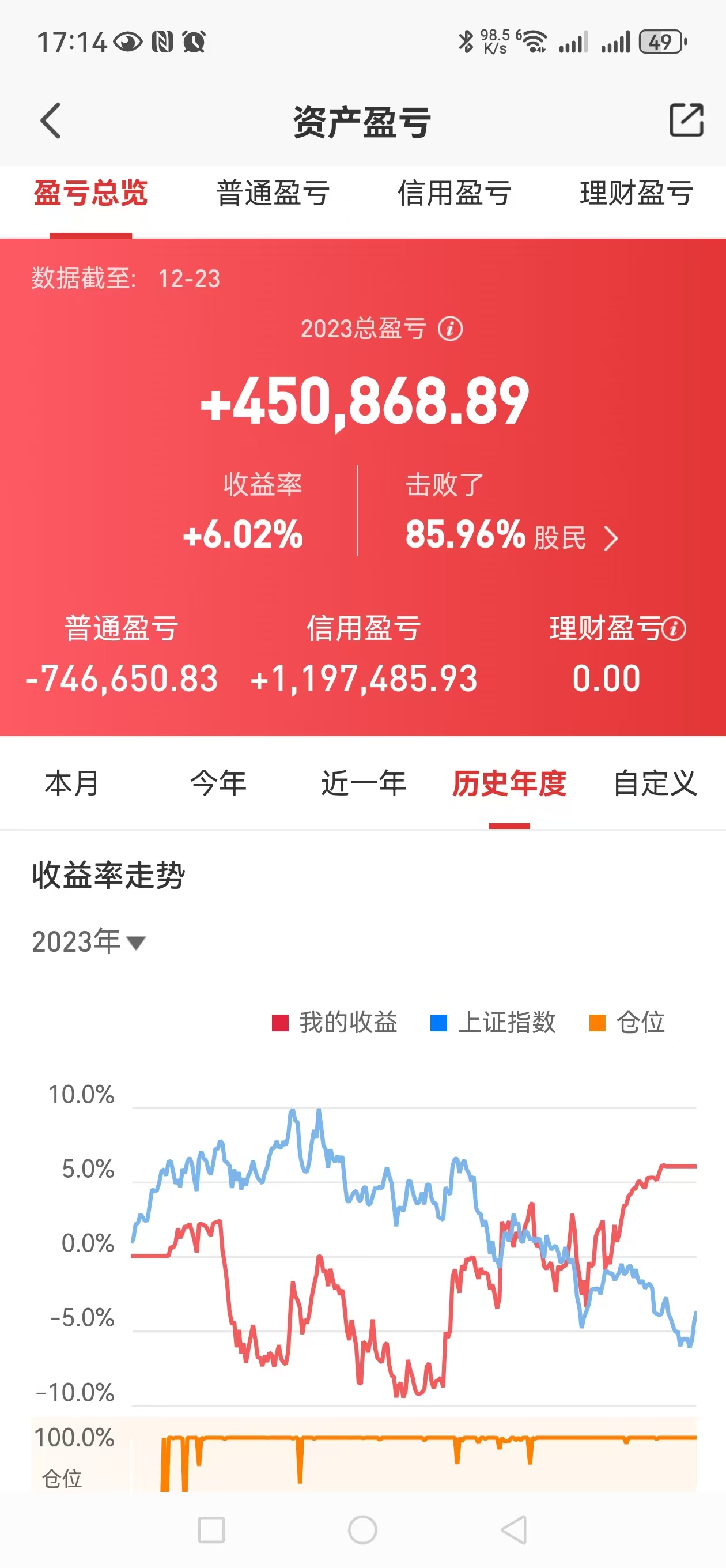726x1568 pixels.
Task: Go back from the 资产盈亏 page
Action: (51, 120)
